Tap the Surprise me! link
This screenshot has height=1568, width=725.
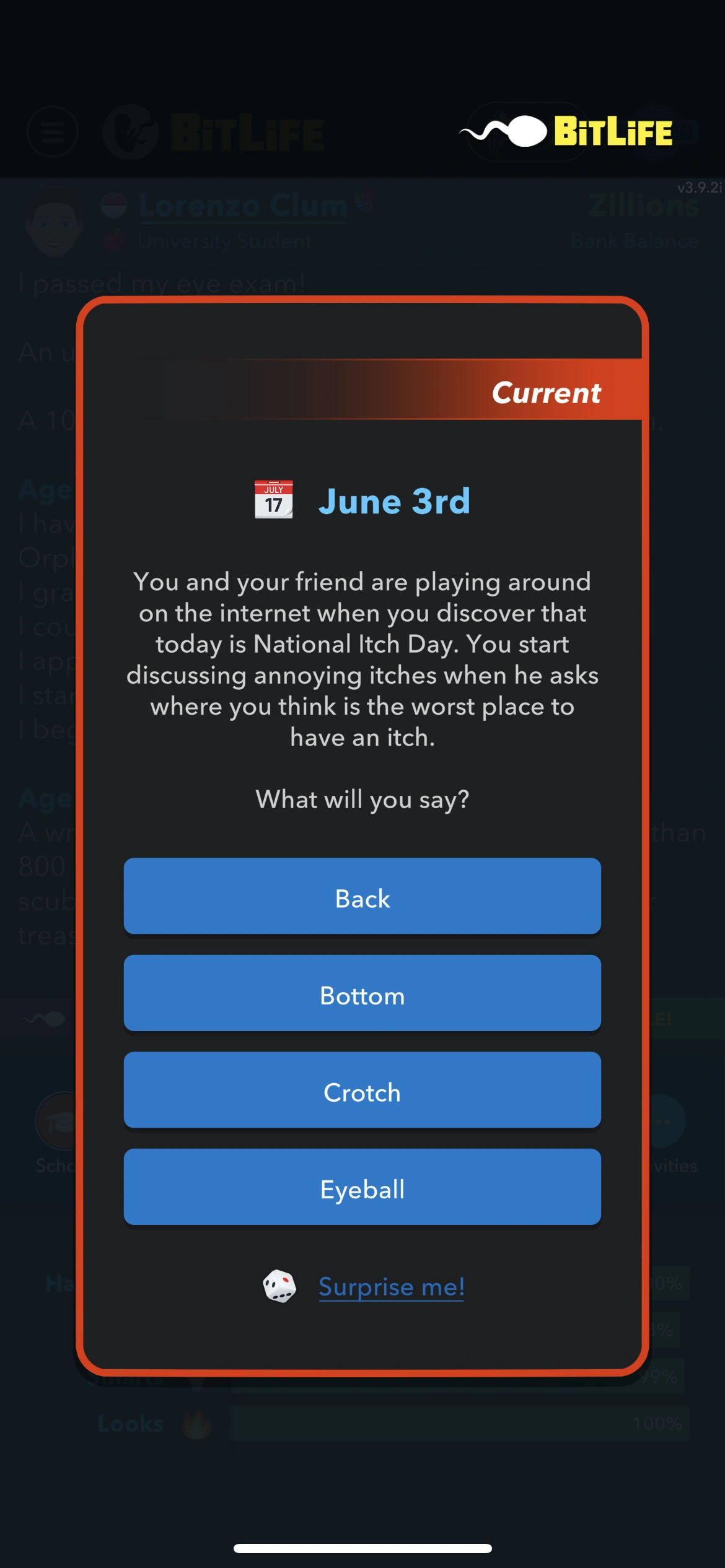pos(391,1287)
